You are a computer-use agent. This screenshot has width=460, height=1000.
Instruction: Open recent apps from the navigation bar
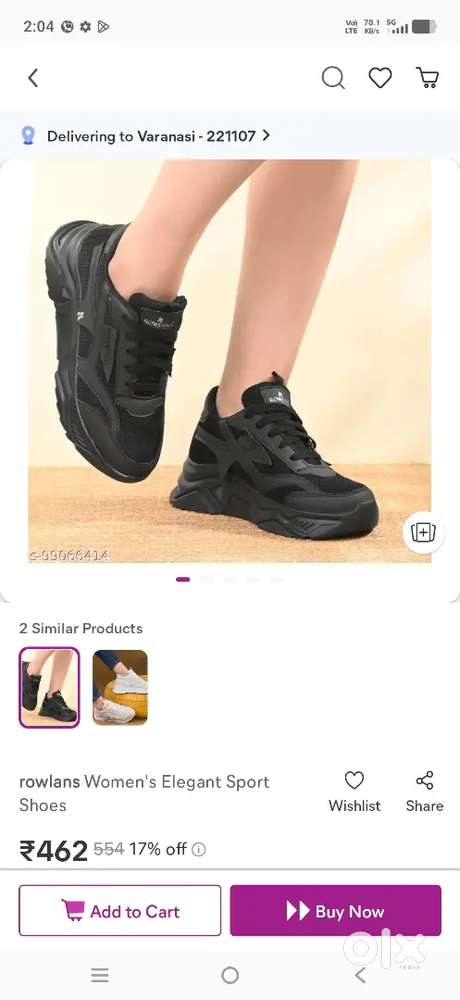pos(100,975)
